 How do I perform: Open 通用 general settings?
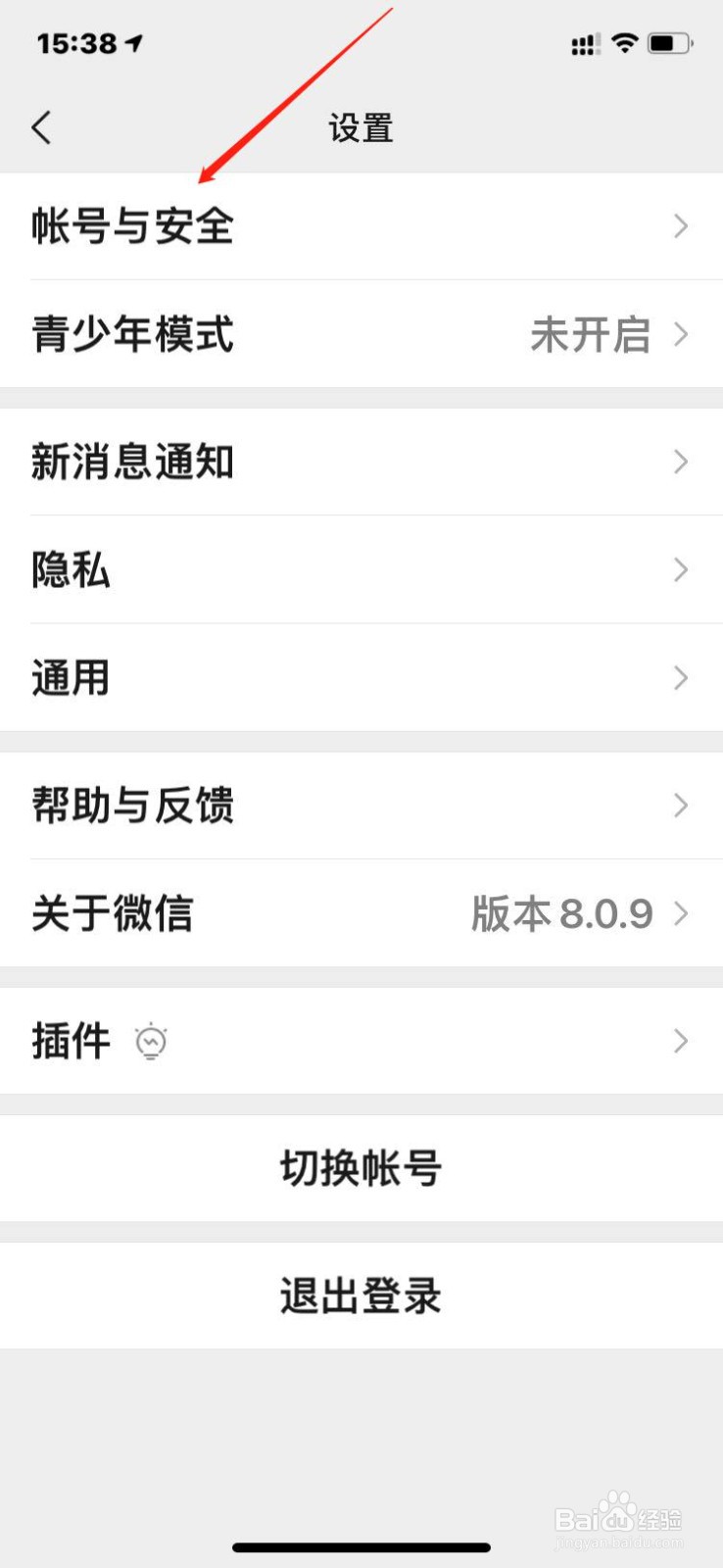coord(362,677)
